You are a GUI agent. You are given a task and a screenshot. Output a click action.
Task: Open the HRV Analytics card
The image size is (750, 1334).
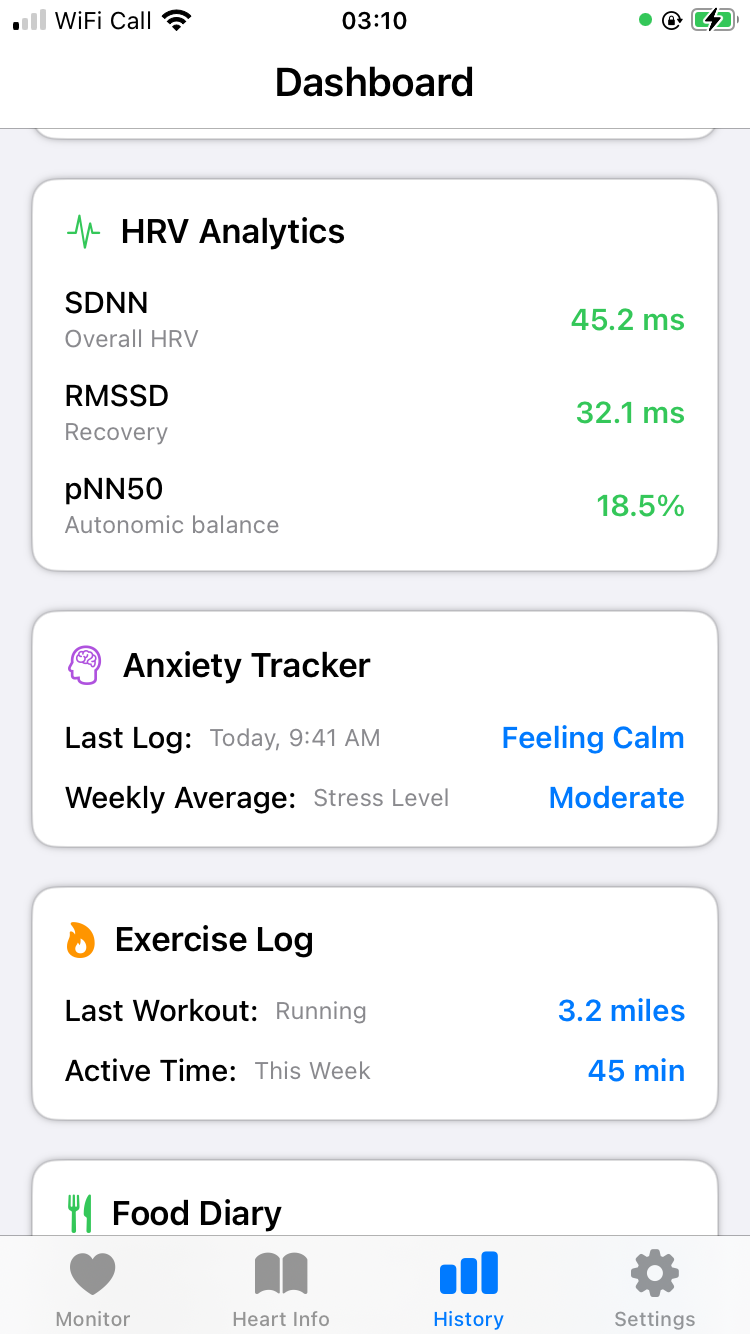[x=375, y=375]
